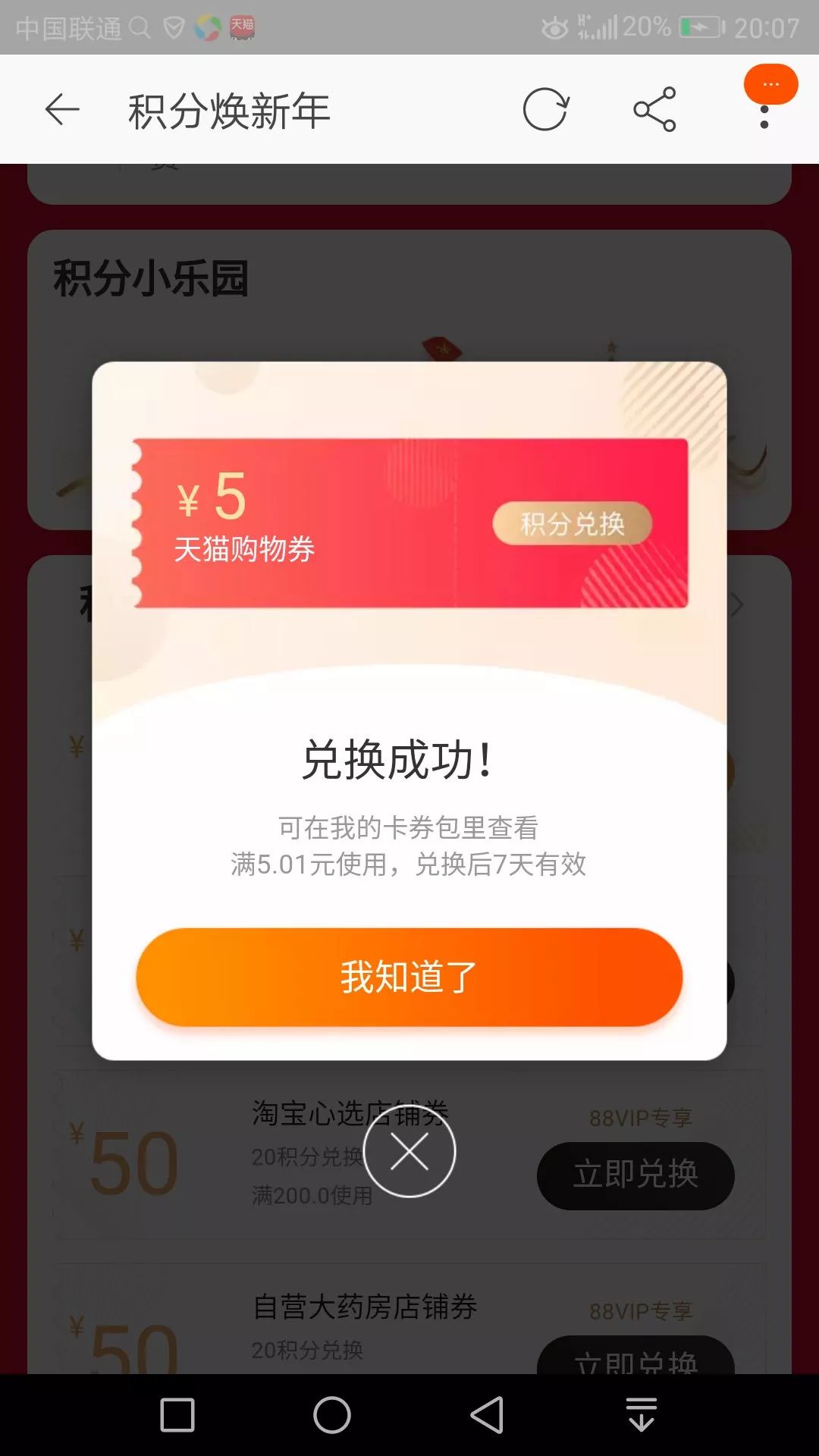Redeem the 淘宝心选店铺券 coupon now
This screenshot has width=819, height=1456.
[635, 1175]
